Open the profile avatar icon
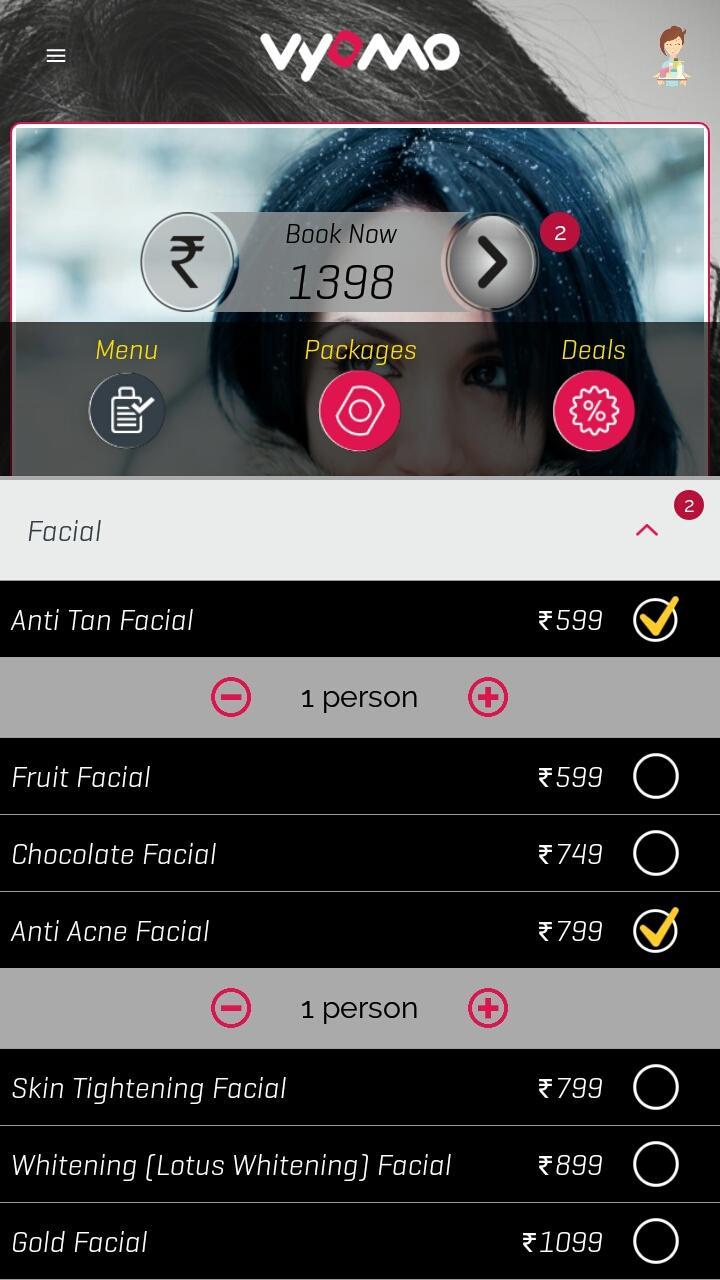The width and height of the screenshot is (720, 1280). (x=672, y=57)
